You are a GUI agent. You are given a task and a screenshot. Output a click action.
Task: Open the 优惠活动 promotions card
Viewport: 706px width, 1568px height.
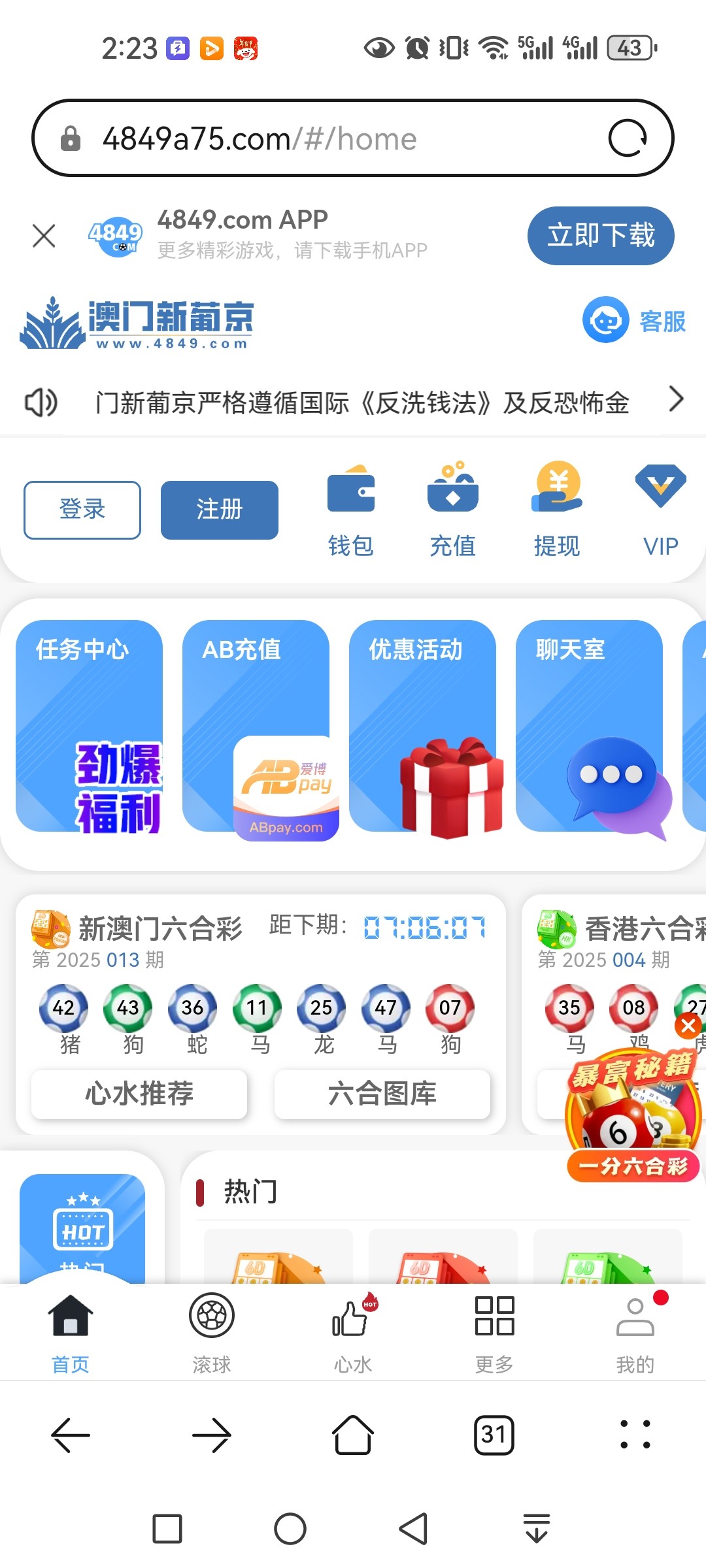pyautogui.click(x=423, y=725)
